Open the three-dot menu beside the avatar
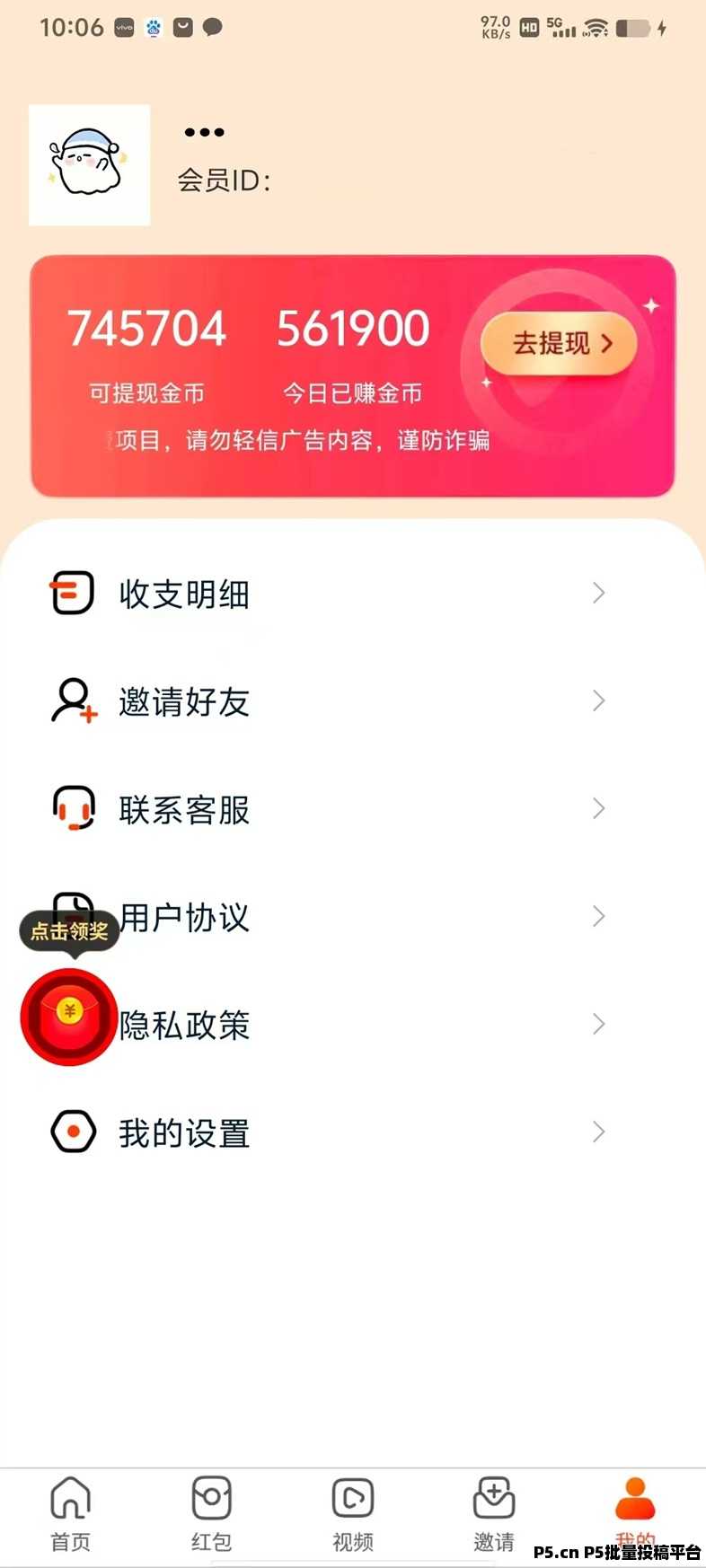This screenshot has height=1568, width=706. tap(204, 132)
